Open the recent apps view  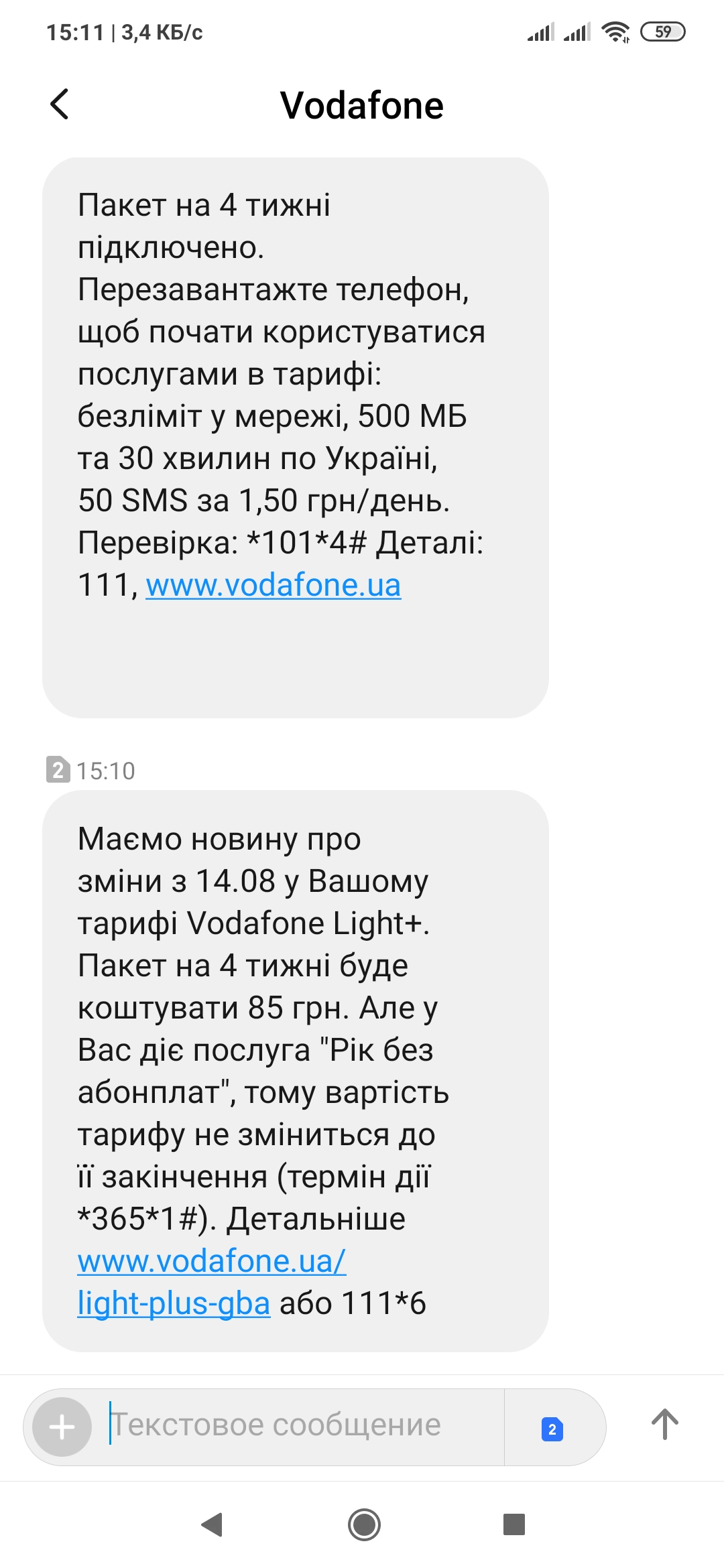[514, 1524]
